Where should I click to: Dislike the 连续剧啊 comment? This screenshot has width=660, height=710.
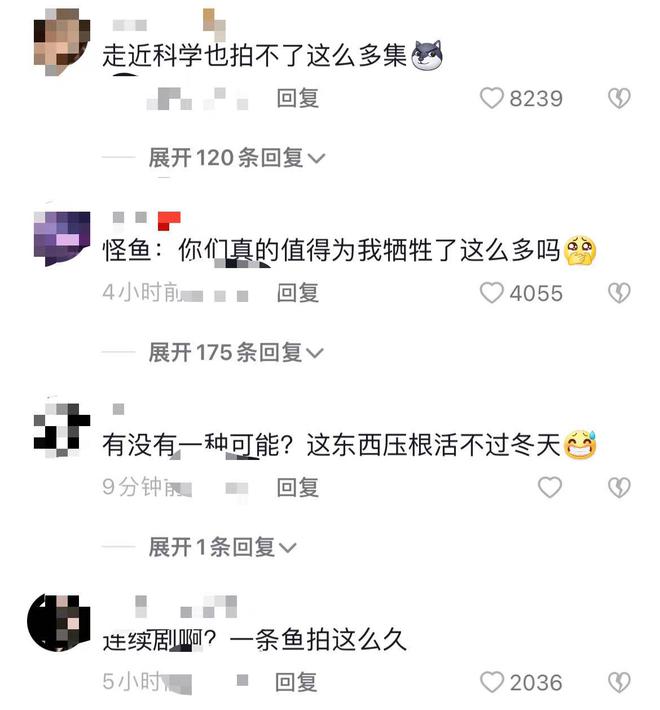619,682
